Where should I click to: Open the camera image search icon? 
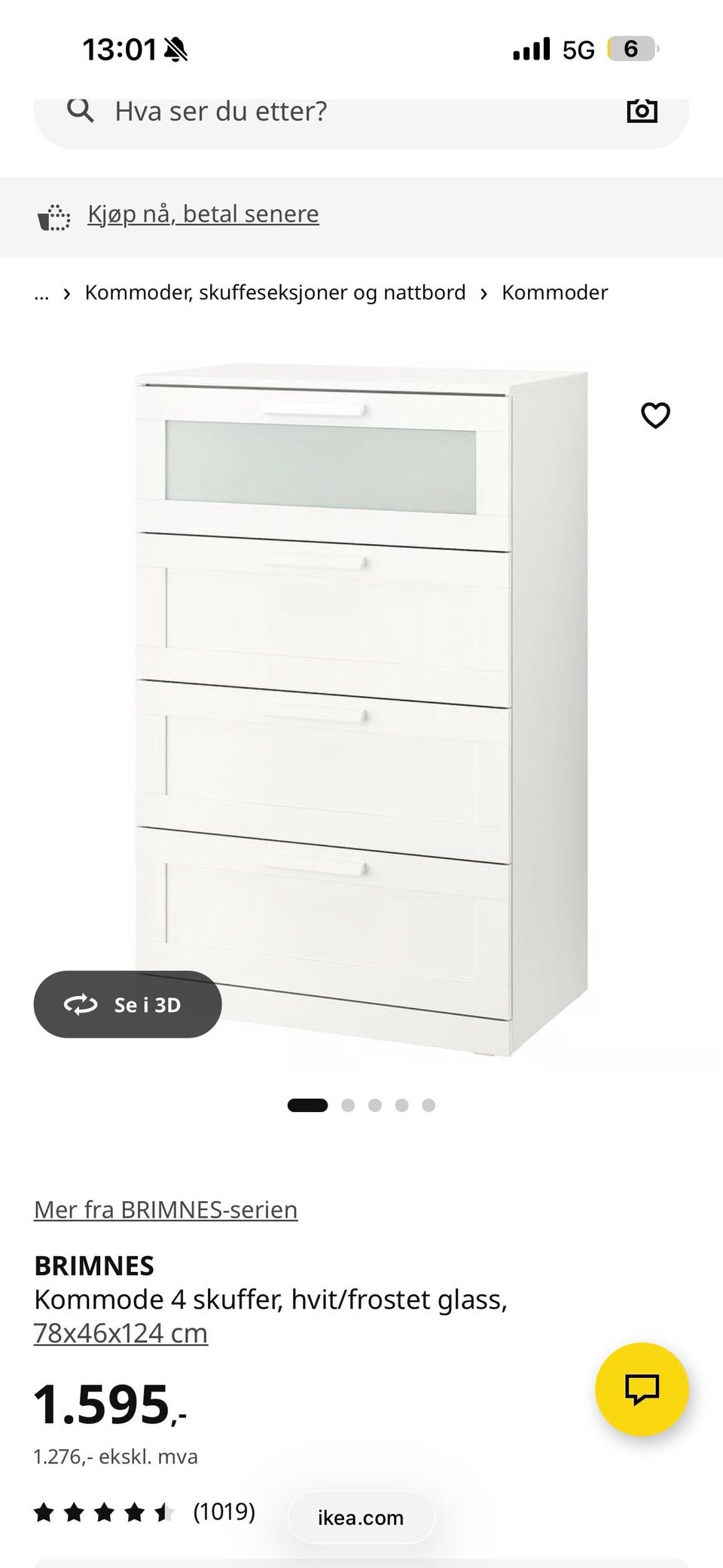pos(642,112)
